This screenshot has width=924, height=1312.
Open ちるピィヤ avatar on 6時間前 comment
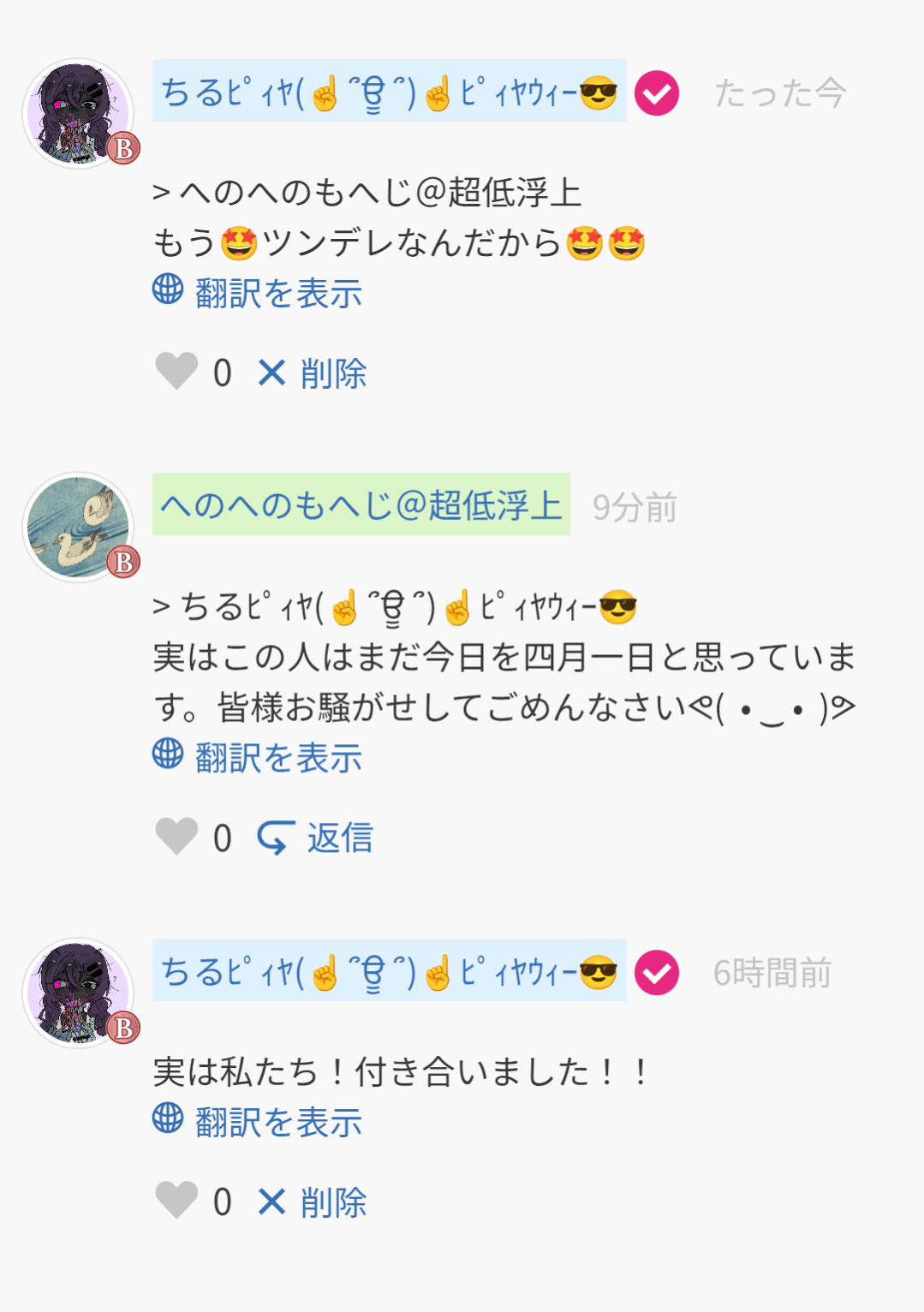coord(78,993)
